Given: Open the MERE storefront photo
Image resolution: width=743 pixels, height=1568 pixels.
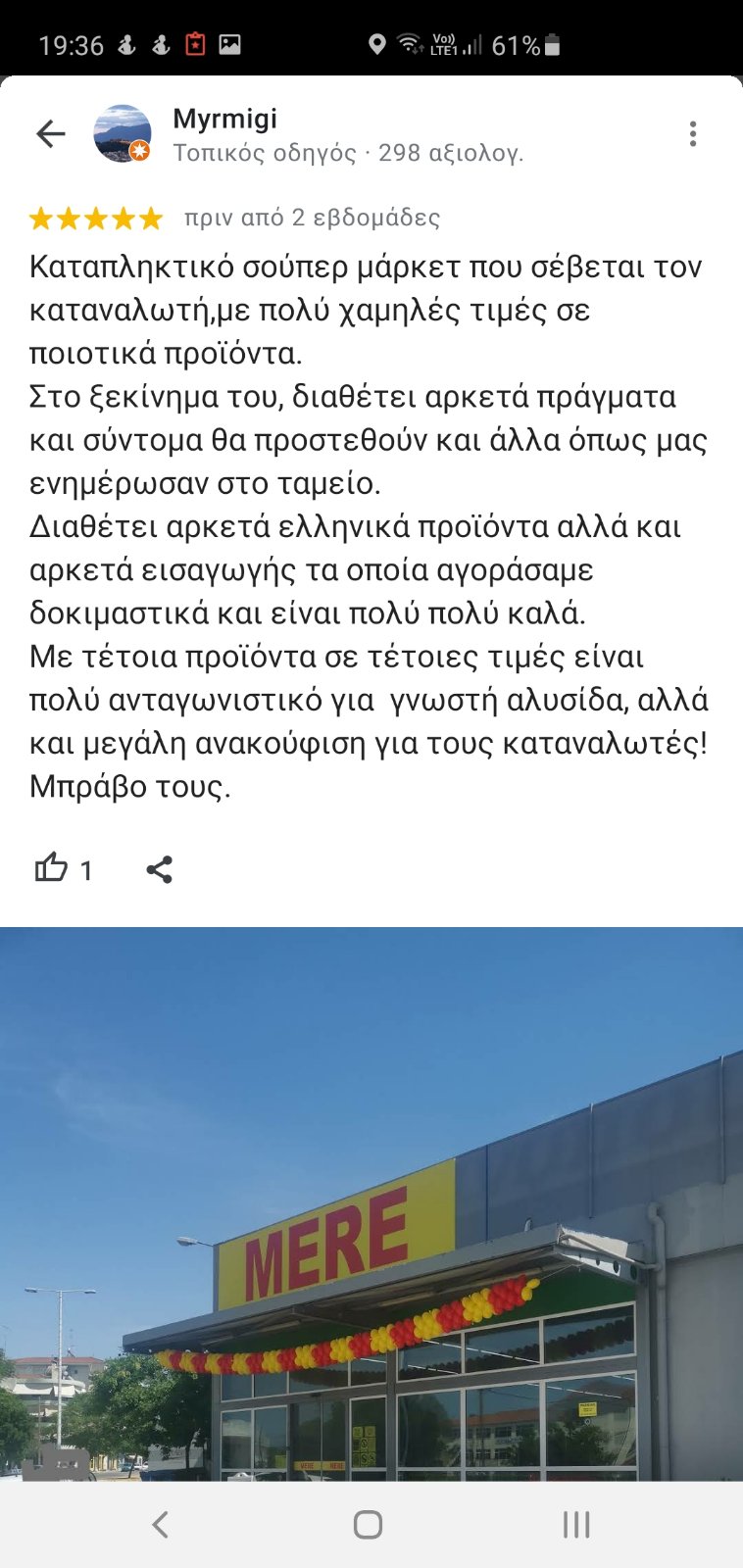Looking at the screenshot, I should [x=371, y=1203].
